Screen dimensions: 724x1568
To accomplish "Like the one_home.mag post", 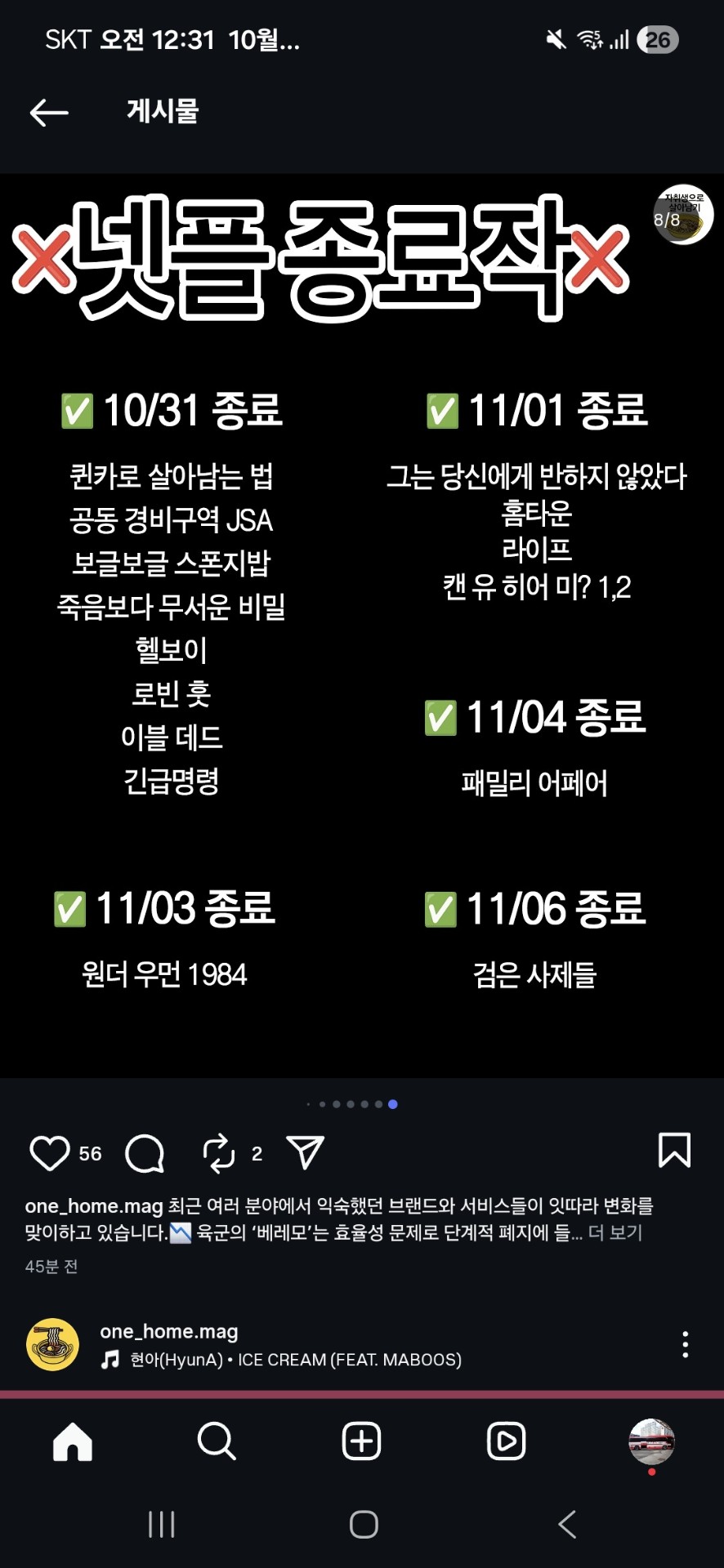I will (x=49, y=1153).
